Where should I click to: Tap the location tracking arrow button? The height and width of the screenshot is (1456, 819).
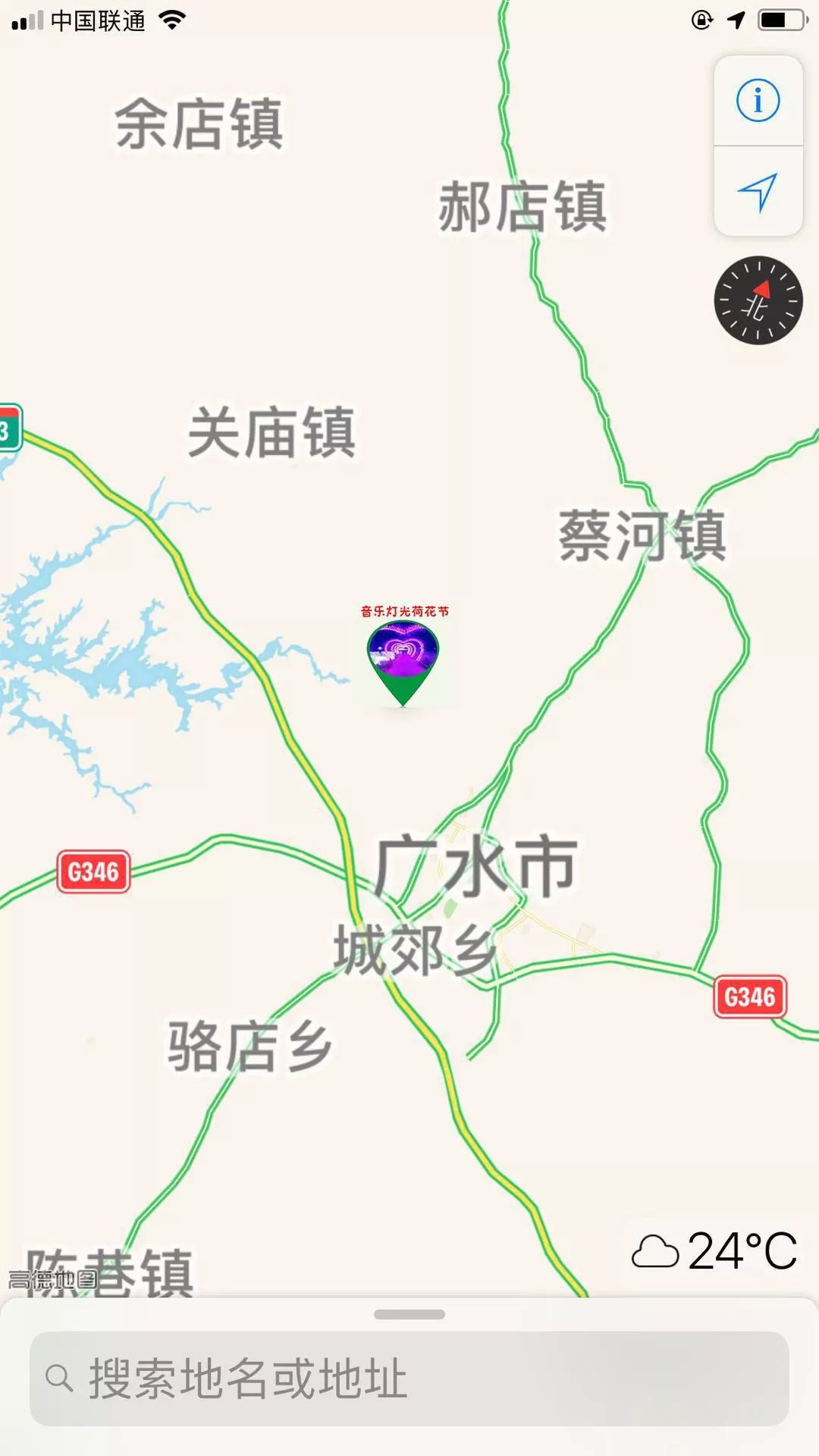(x=758, y=191)
